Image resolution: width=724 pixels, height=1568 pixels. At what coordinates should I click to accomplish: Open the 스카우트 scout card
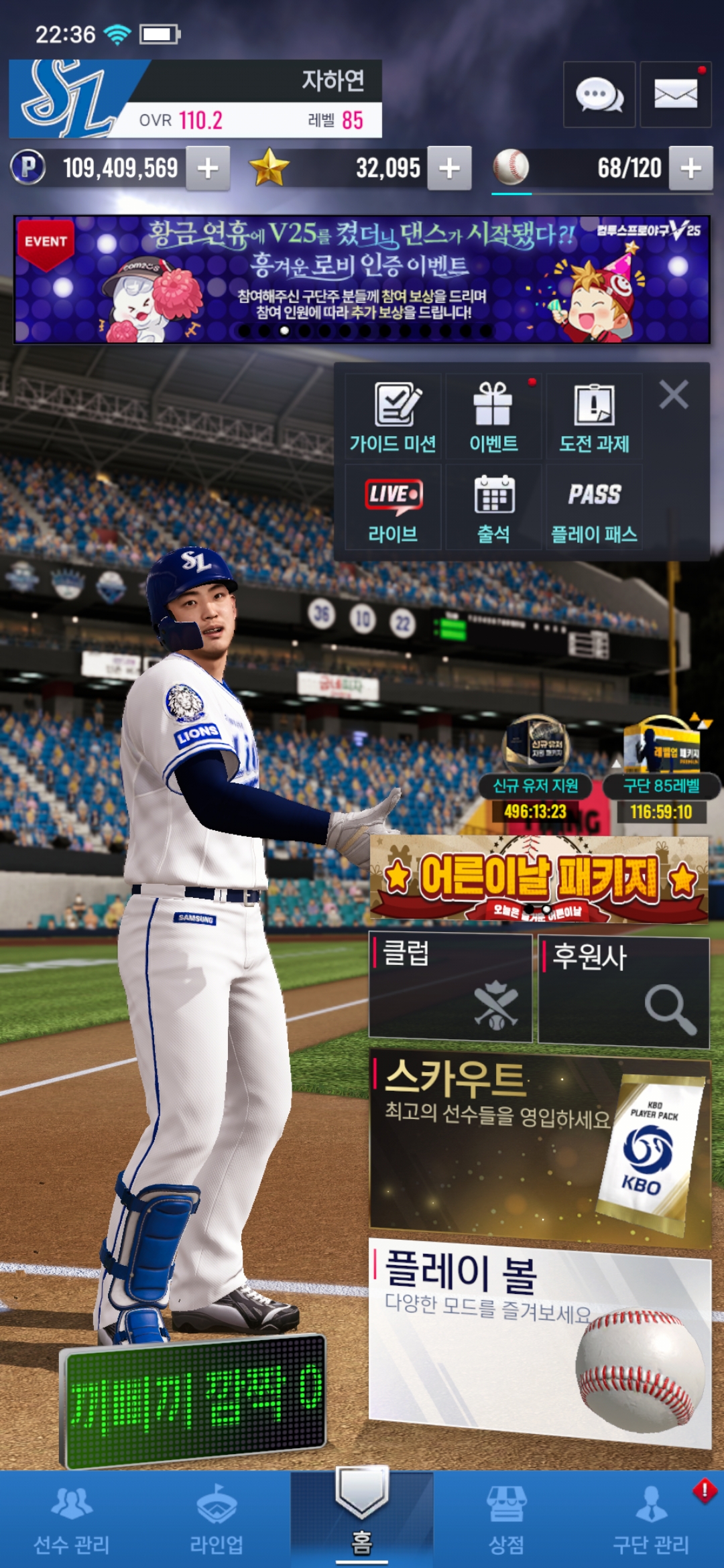(539, 1147)
